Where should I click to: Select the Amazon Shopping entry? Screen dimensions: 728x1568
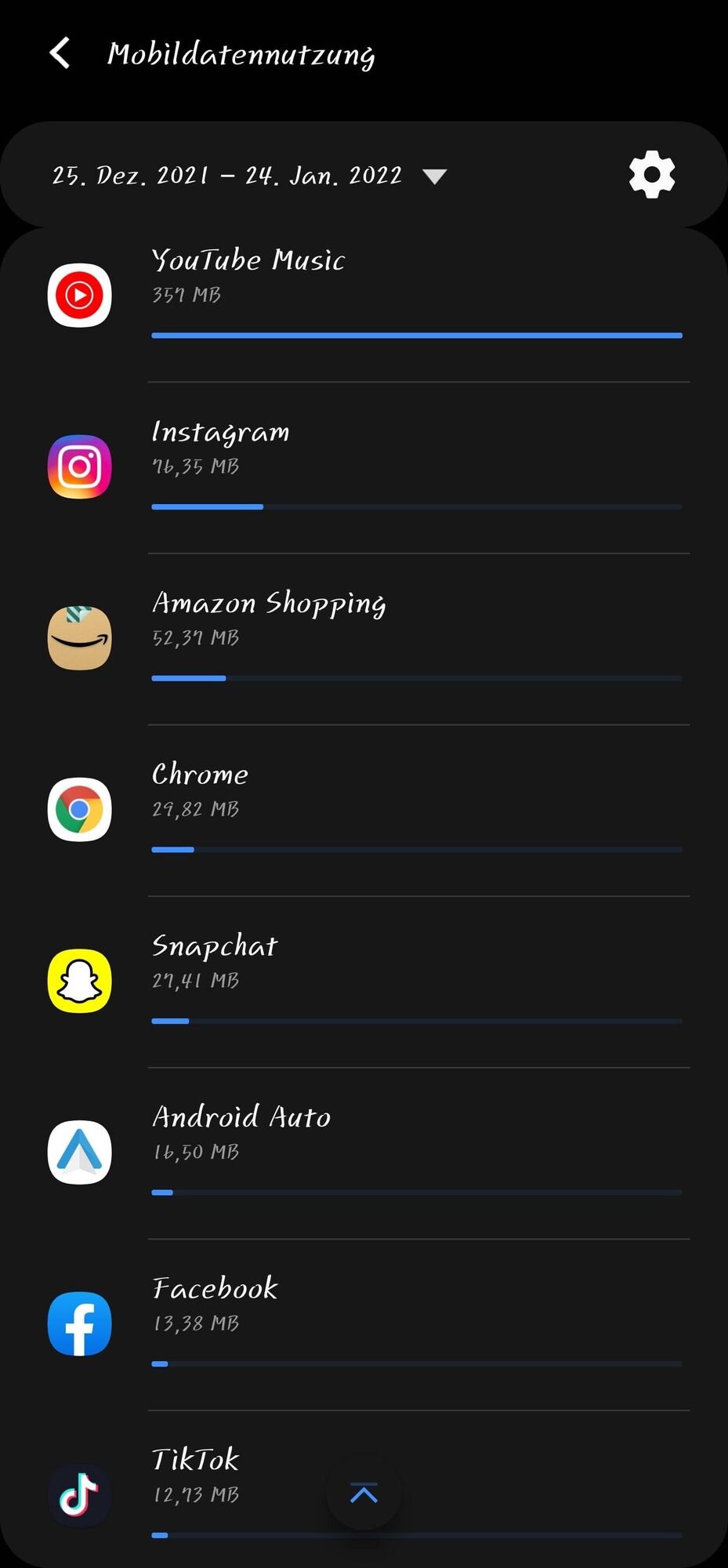[x=364, y=639]
